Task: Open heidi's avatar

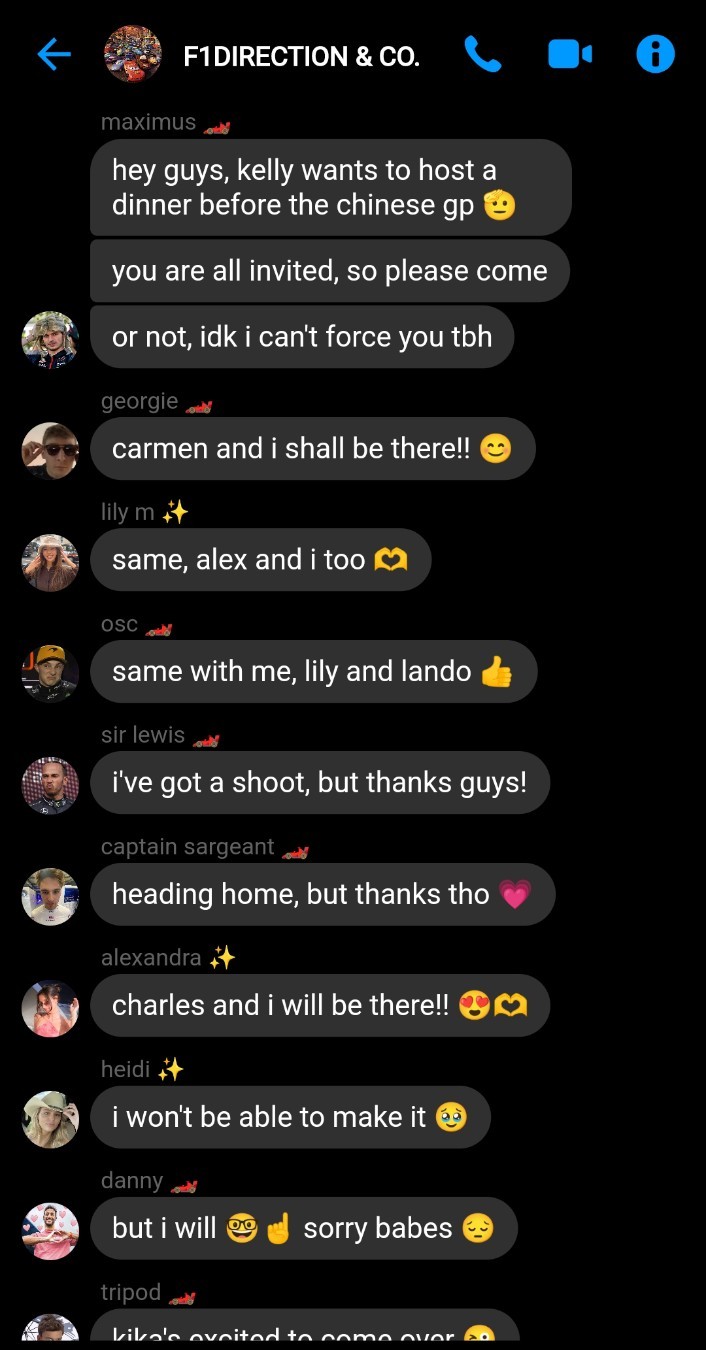Action: (x=50, y=1119)
